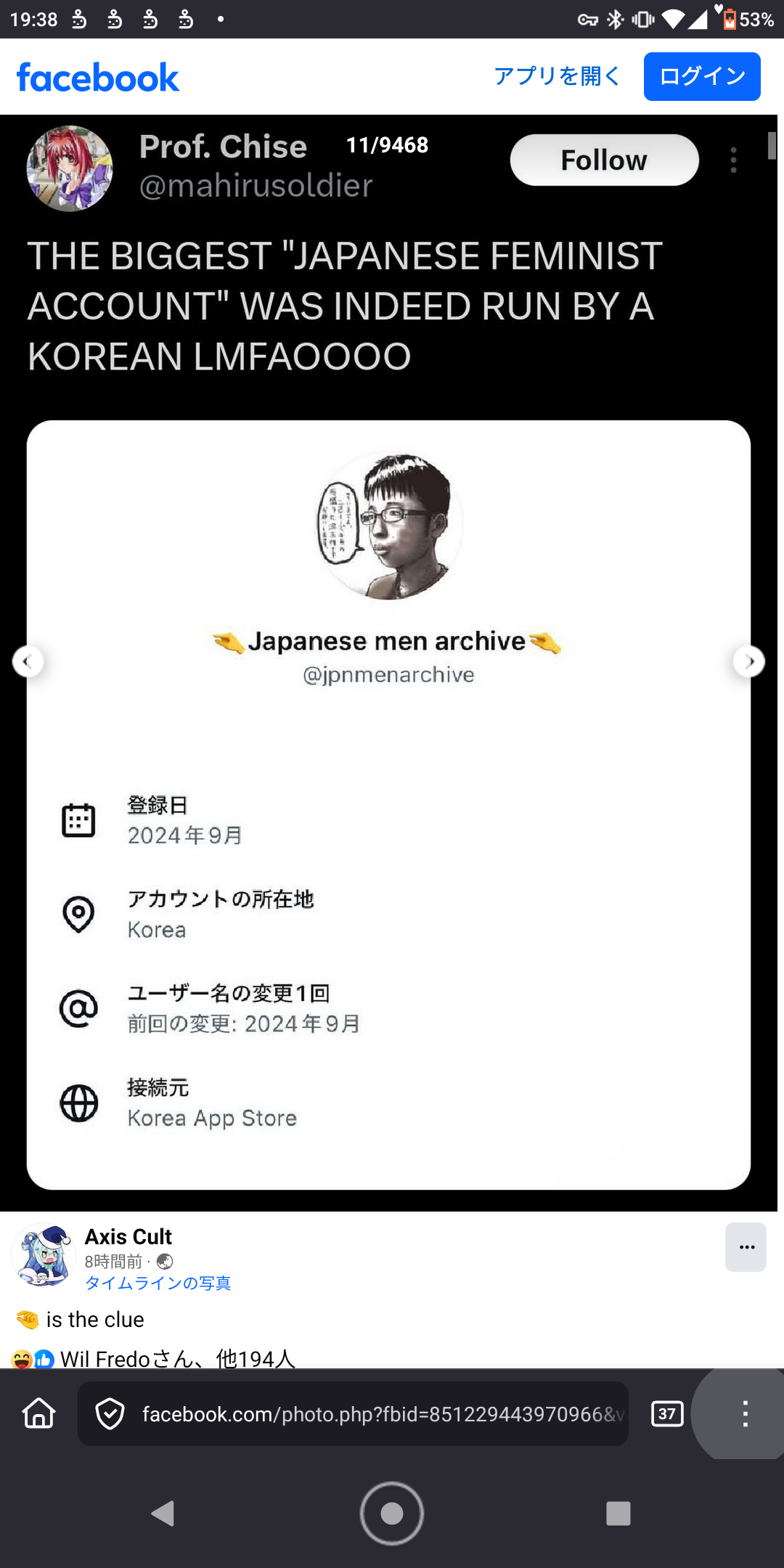
Task: Open Axis Cult's profile page
Action: pos(128,1237)
